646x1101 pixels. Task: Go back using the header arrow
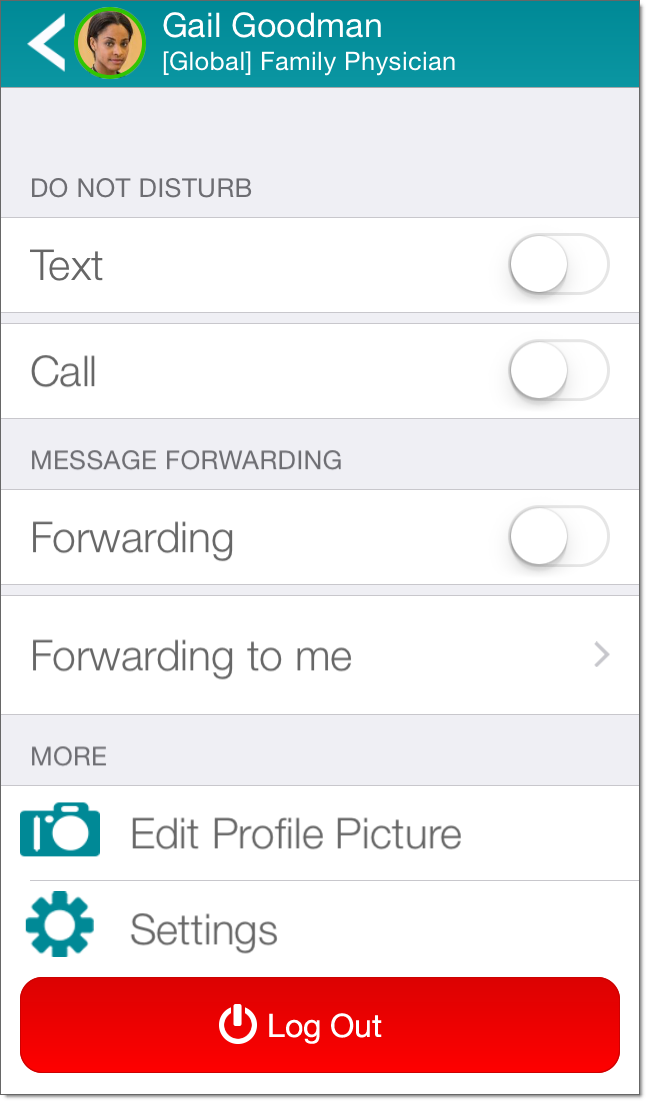tap(46, 42)
